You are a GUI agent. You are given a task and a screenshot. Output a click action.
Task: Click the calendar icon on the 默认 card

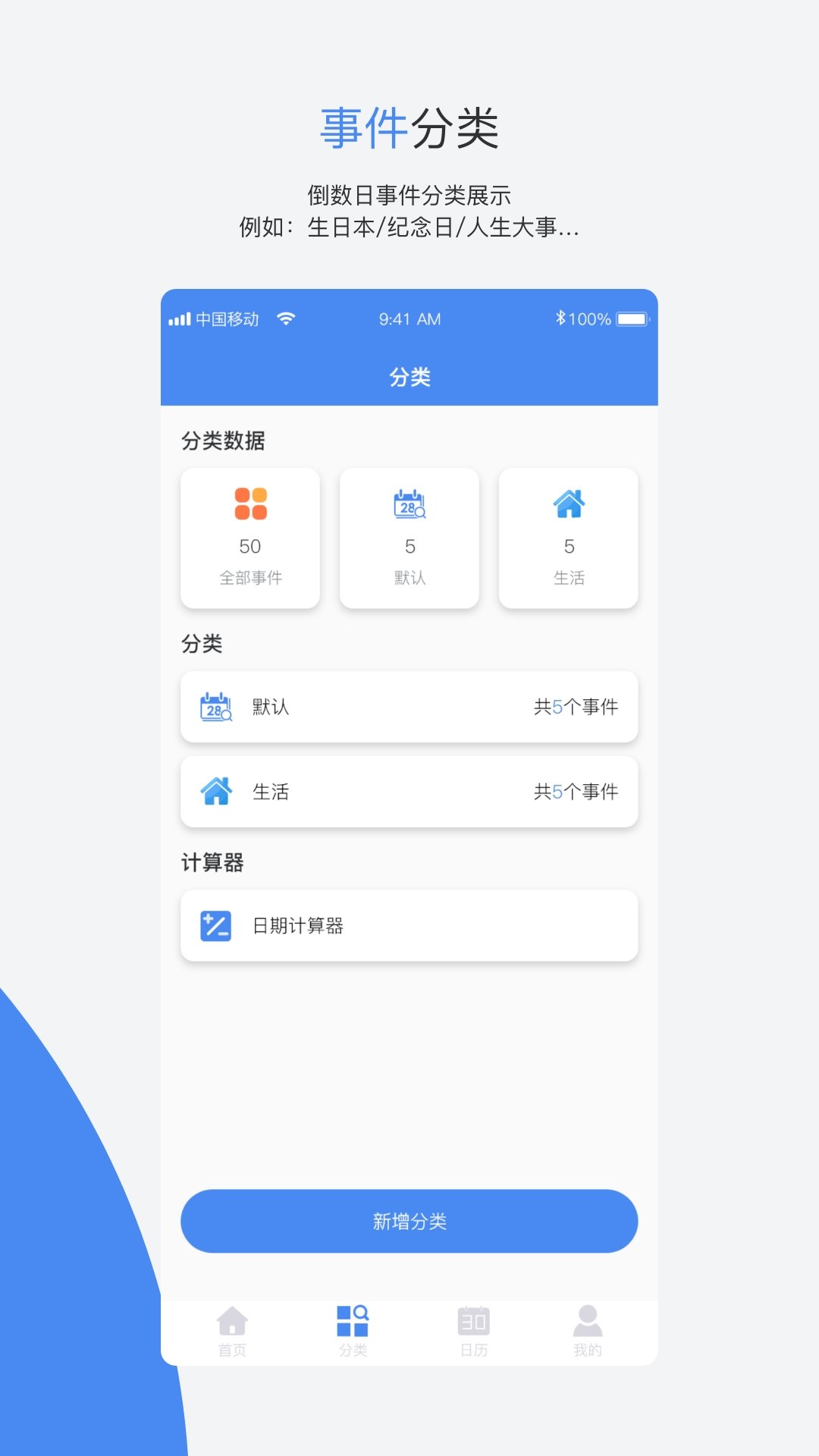[x=409, y=504]
